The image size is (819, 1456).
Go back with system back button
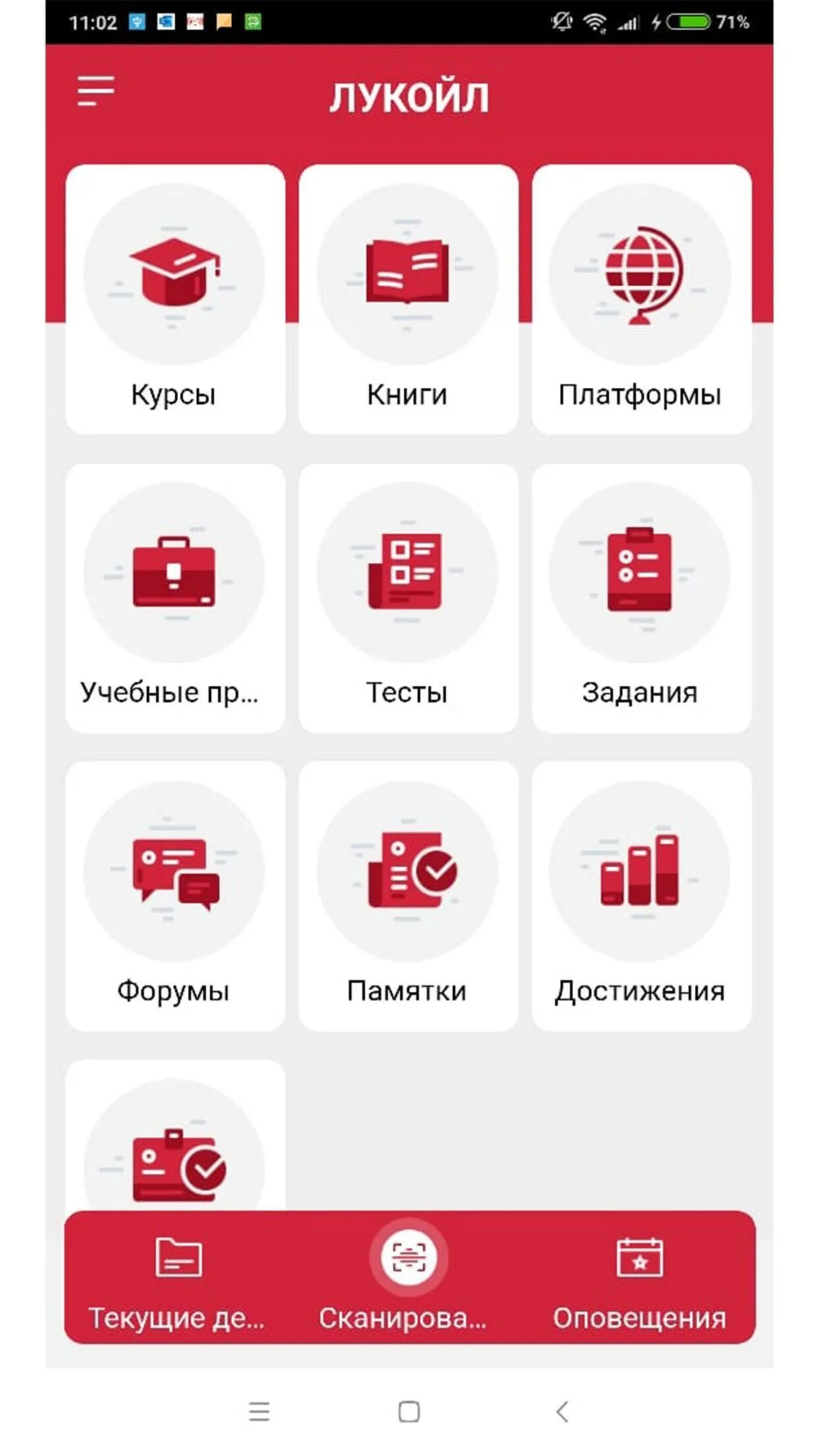pos(562,1411)
